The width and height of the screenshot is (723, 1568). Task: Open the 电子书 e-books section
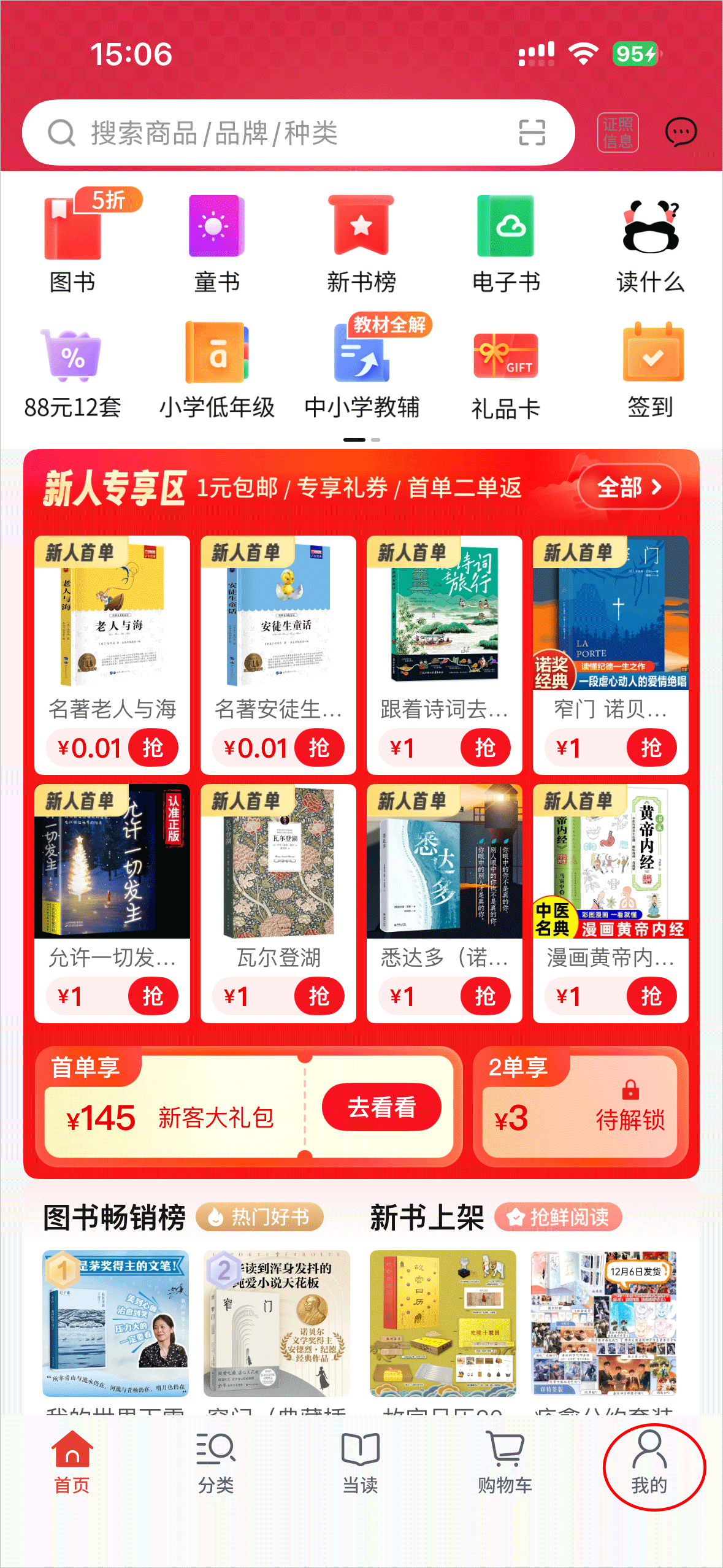pyautogui.click(x=506, y=244)
